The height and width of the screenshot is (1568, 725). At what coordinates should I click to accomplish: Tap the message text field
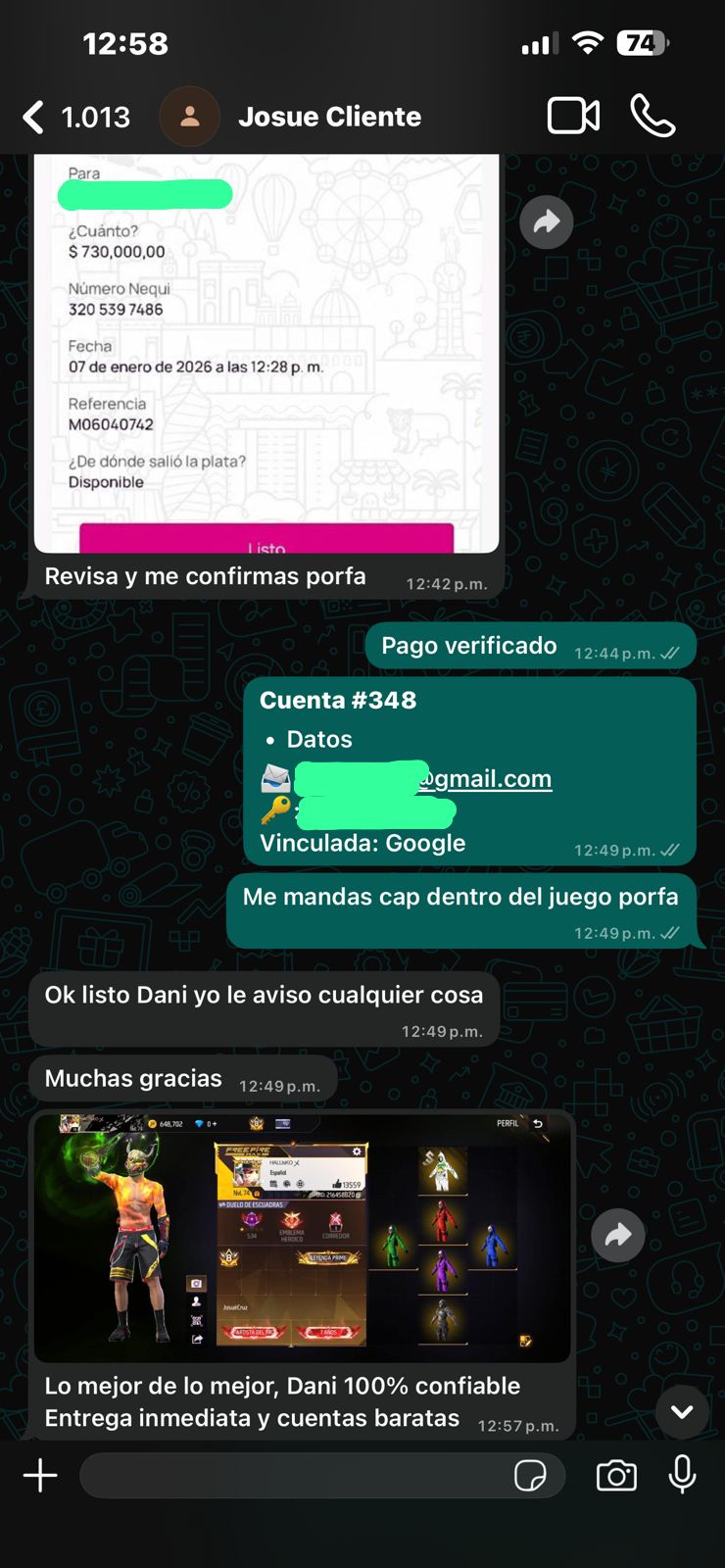294,1475
